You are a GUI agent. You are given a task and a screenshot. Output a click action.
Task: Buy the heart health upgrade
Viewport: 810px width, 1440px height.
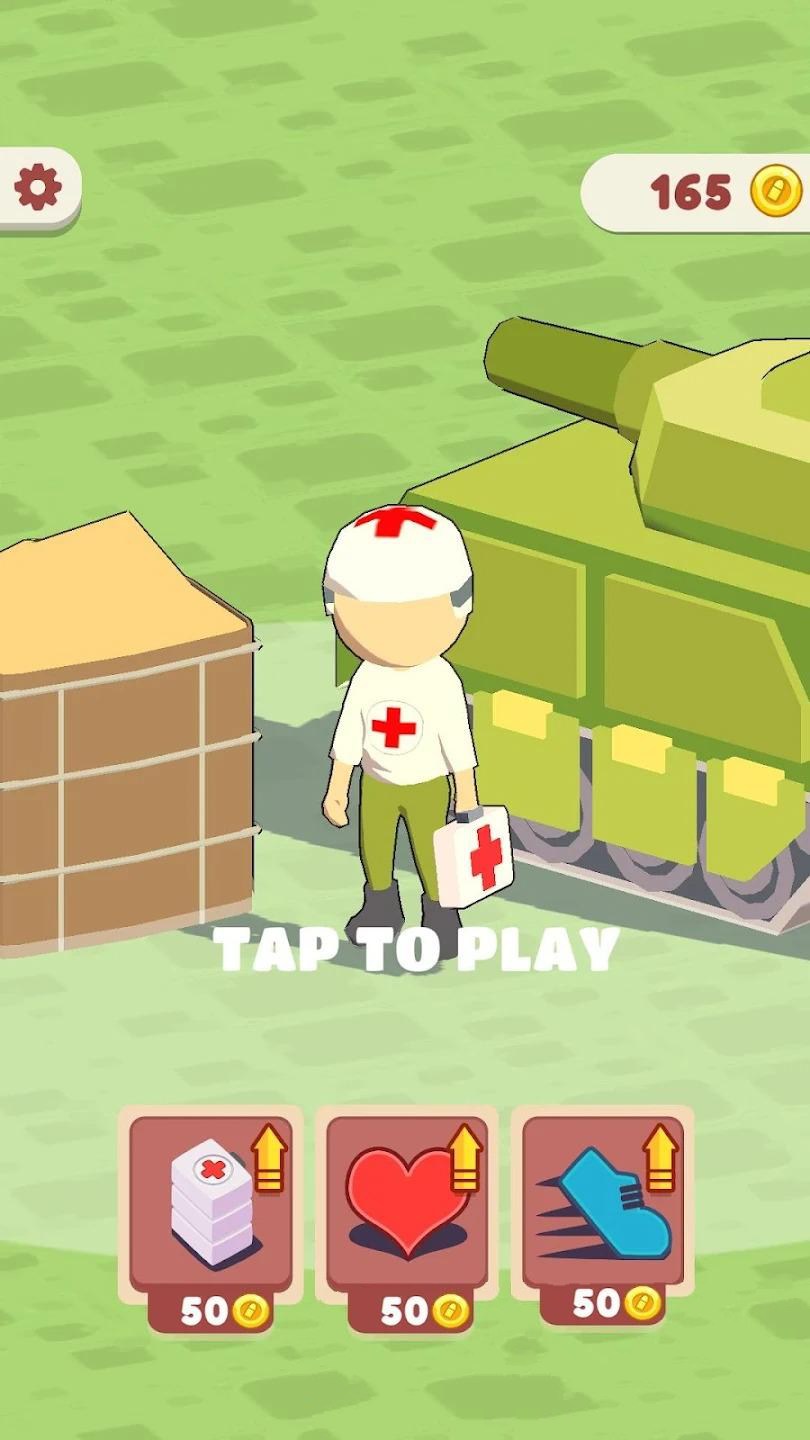(407, 1217)
